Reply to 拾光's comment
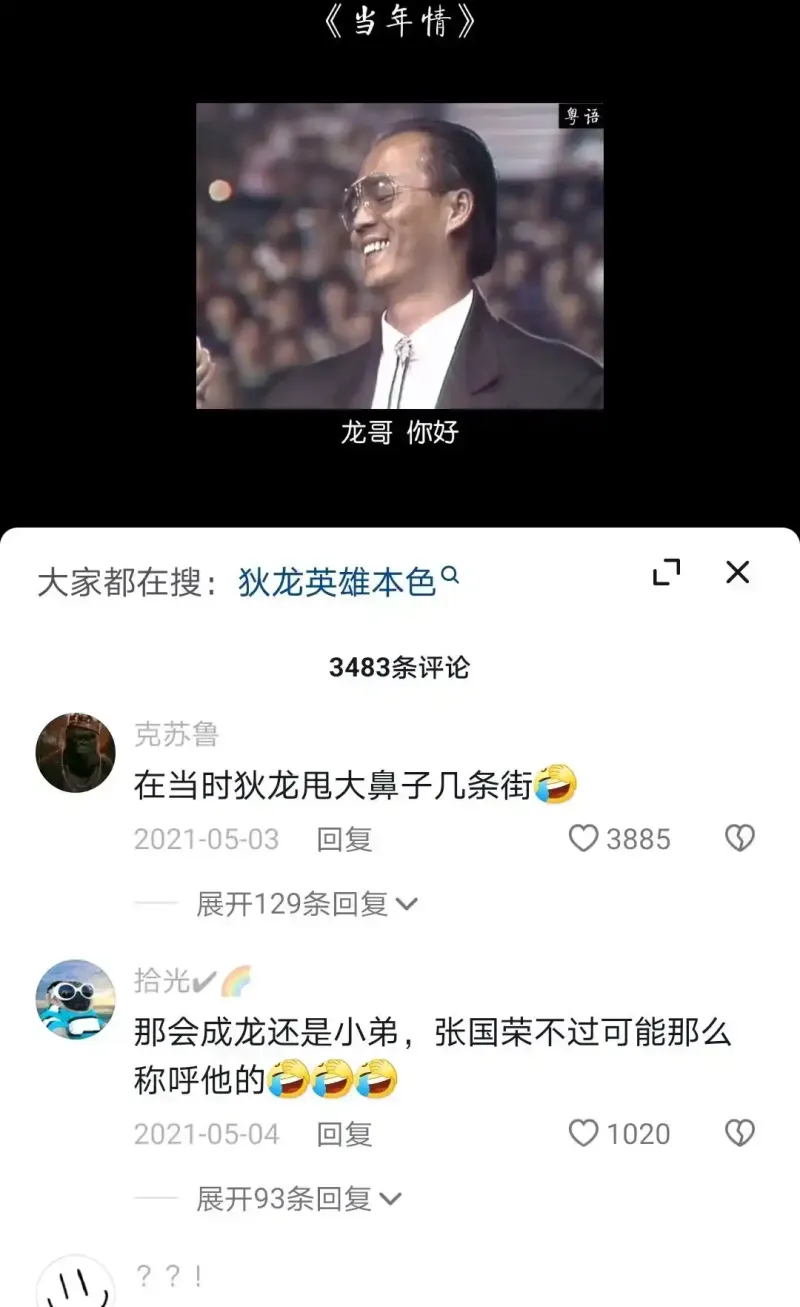800x1307 pixels. [x=344, y=1134]
